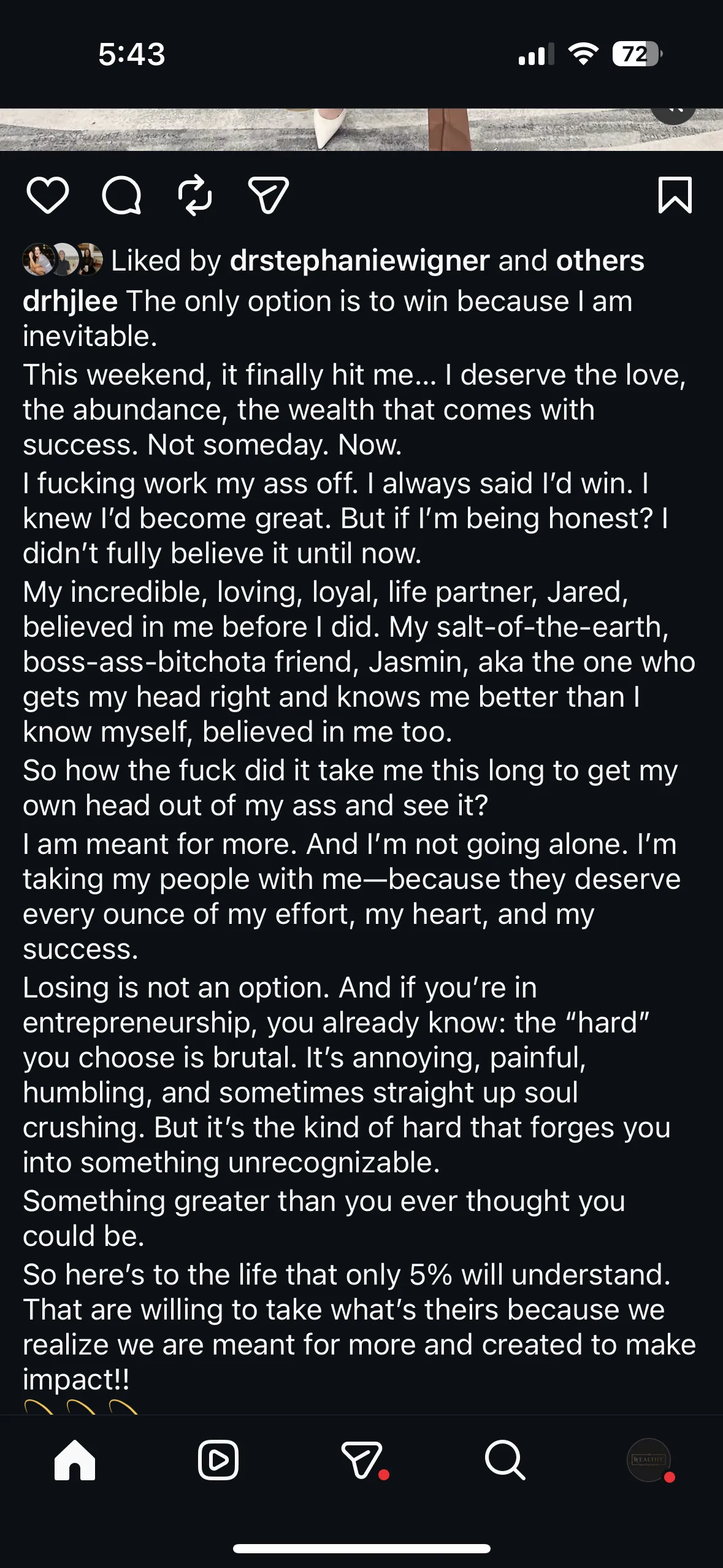Open comments on the post
Screen dimensions: 723x1568
click(121, 195)
